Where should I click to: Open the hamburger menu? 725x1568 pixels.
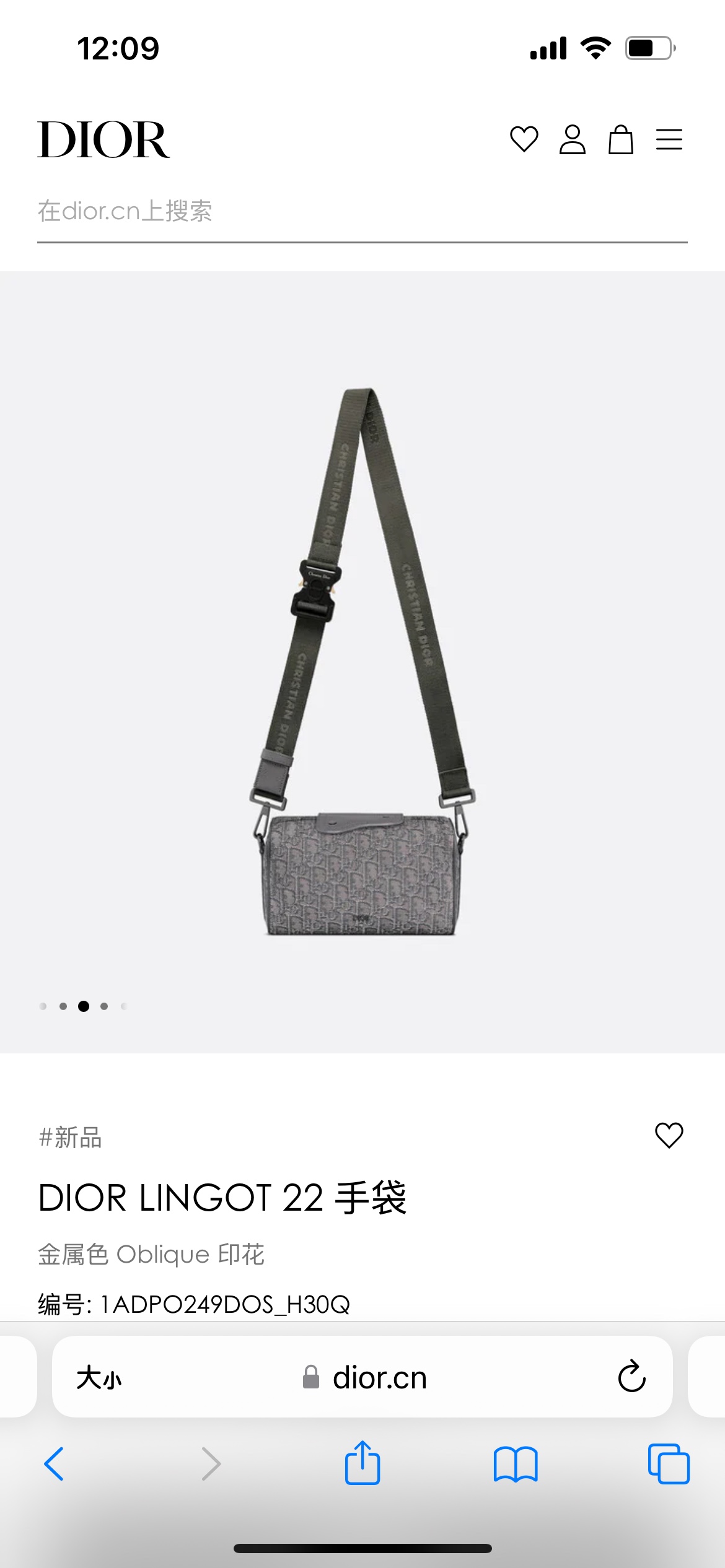(x=669, y=139)
